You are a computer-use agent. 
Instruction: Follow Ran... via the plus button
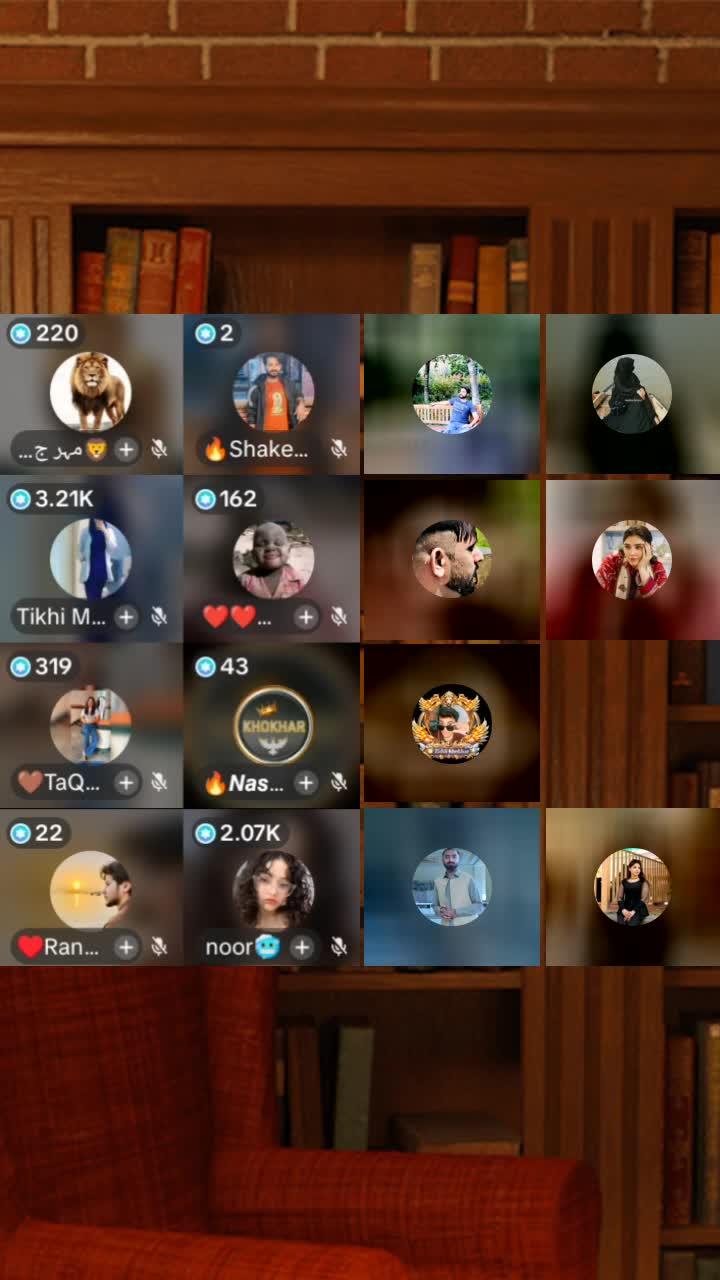126,947
